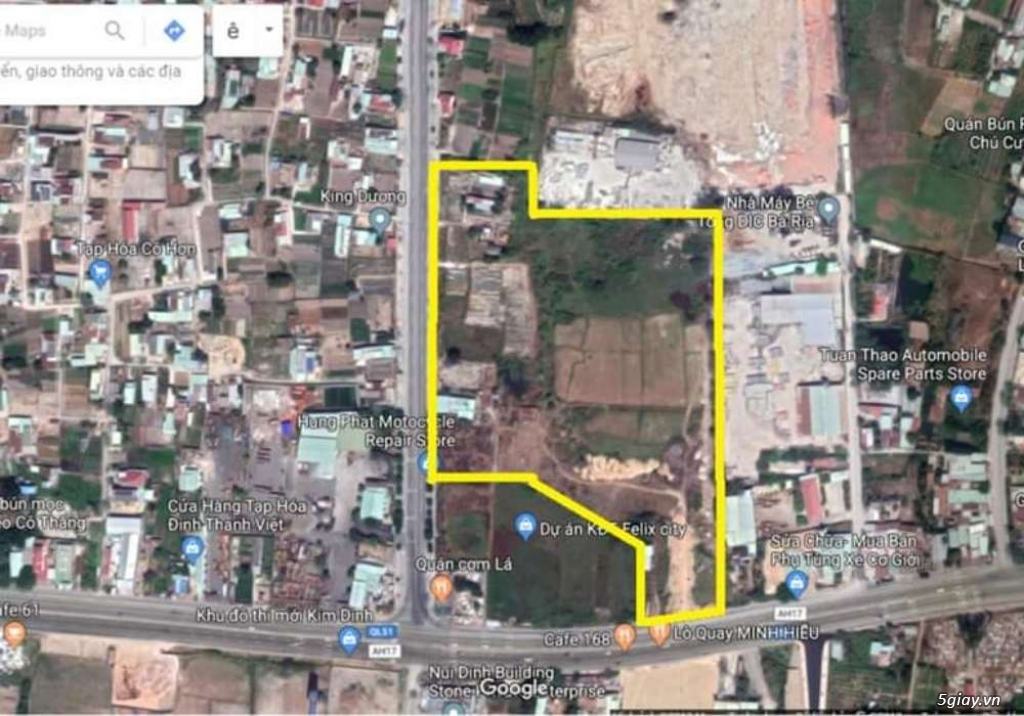The image size is (1024, 716).
Task: Select the King Dương map pin
Action: coord(379,217)
